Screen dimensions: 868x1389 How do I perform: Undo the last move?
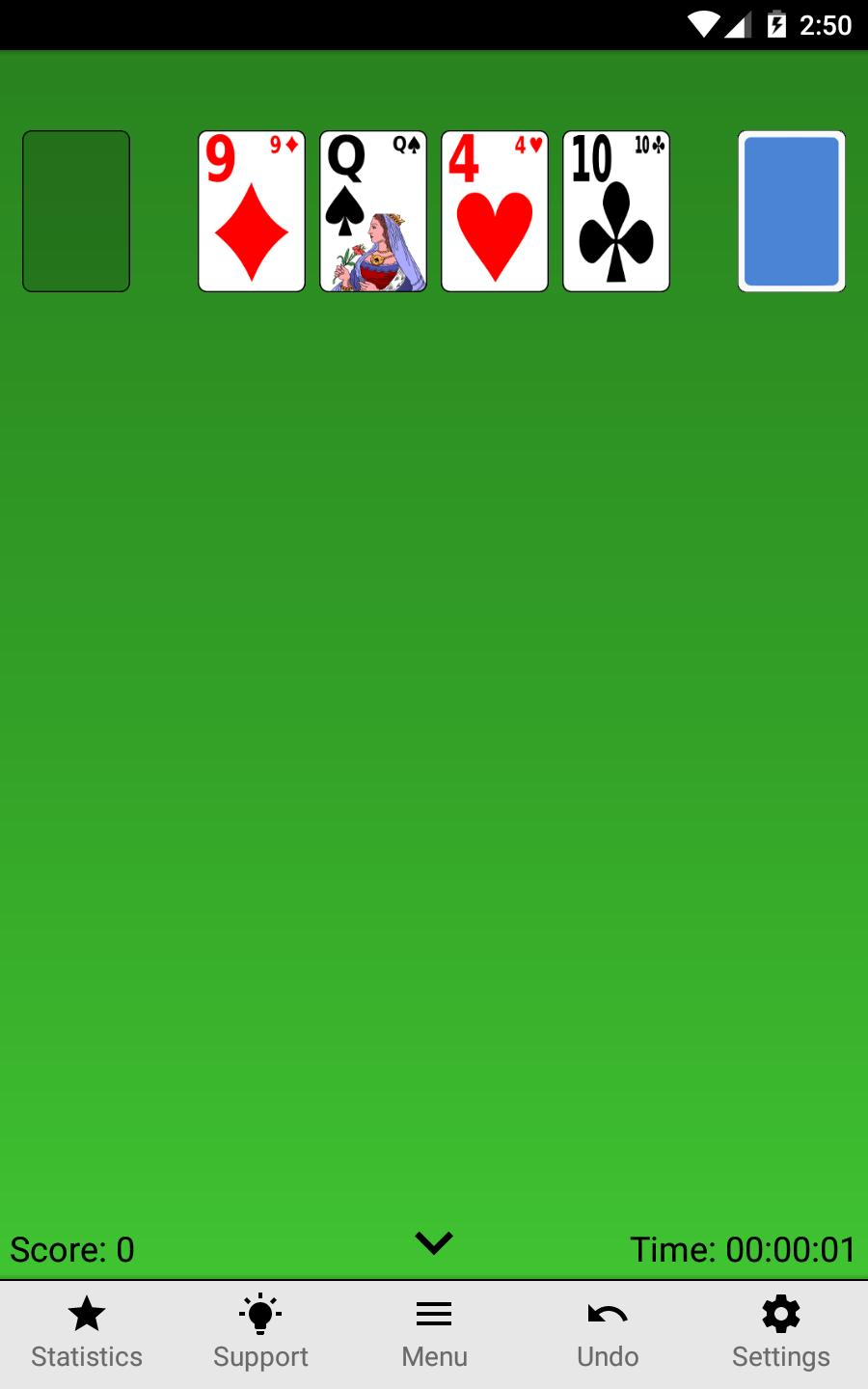point(608,1334)
